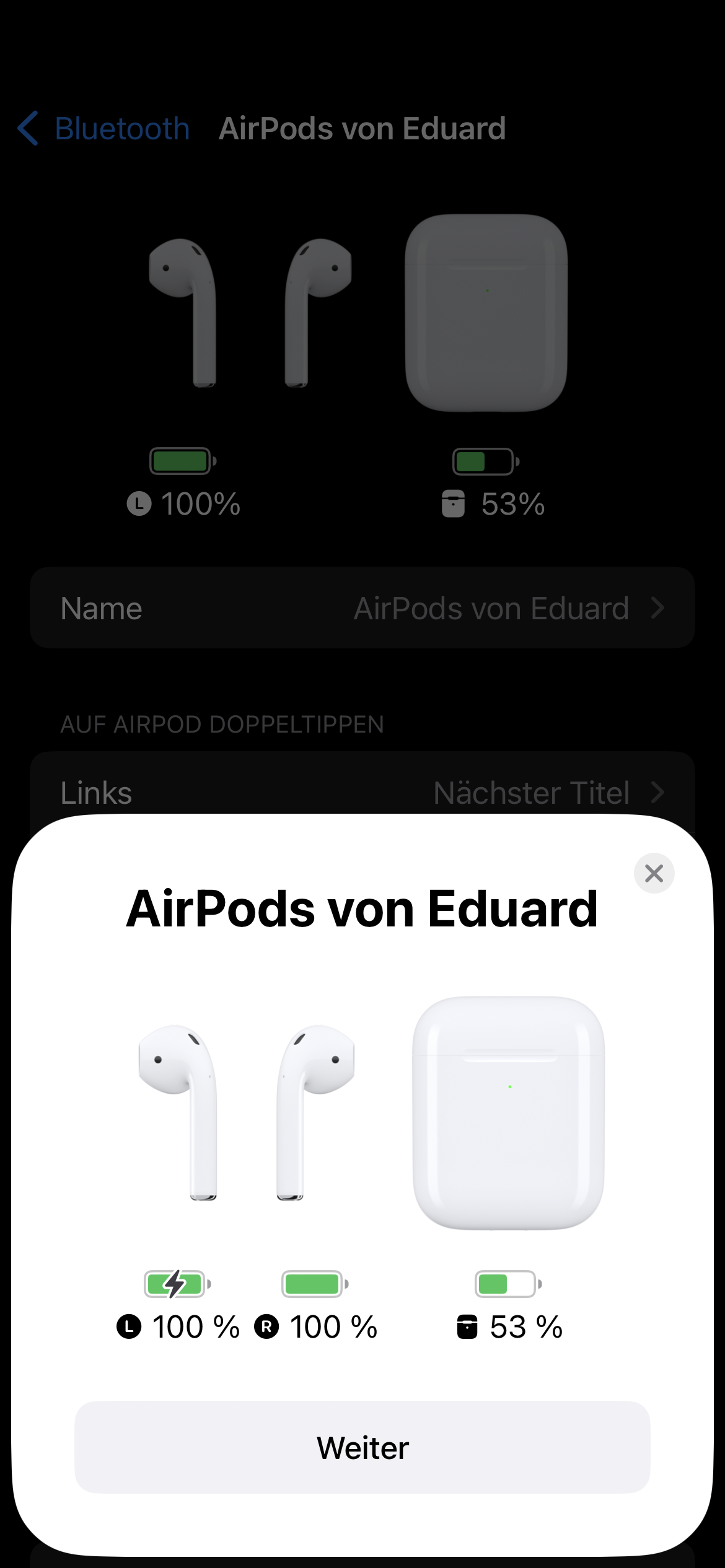Tap the Weiter button
Image resolution: width=725 pixels, height=1568 pixels.
pos(362,1448)
